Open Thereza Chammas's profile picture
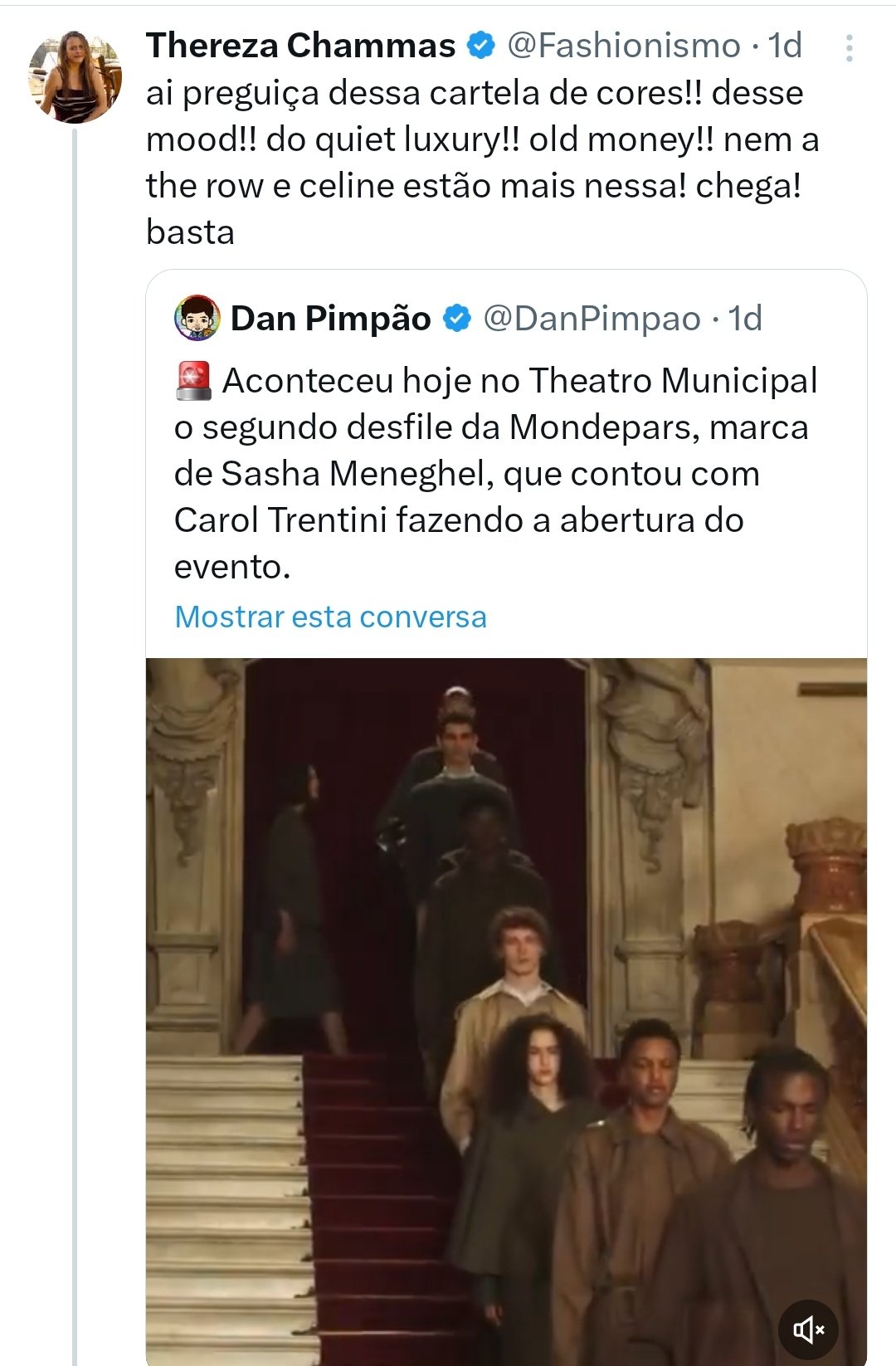 [75, 77]
